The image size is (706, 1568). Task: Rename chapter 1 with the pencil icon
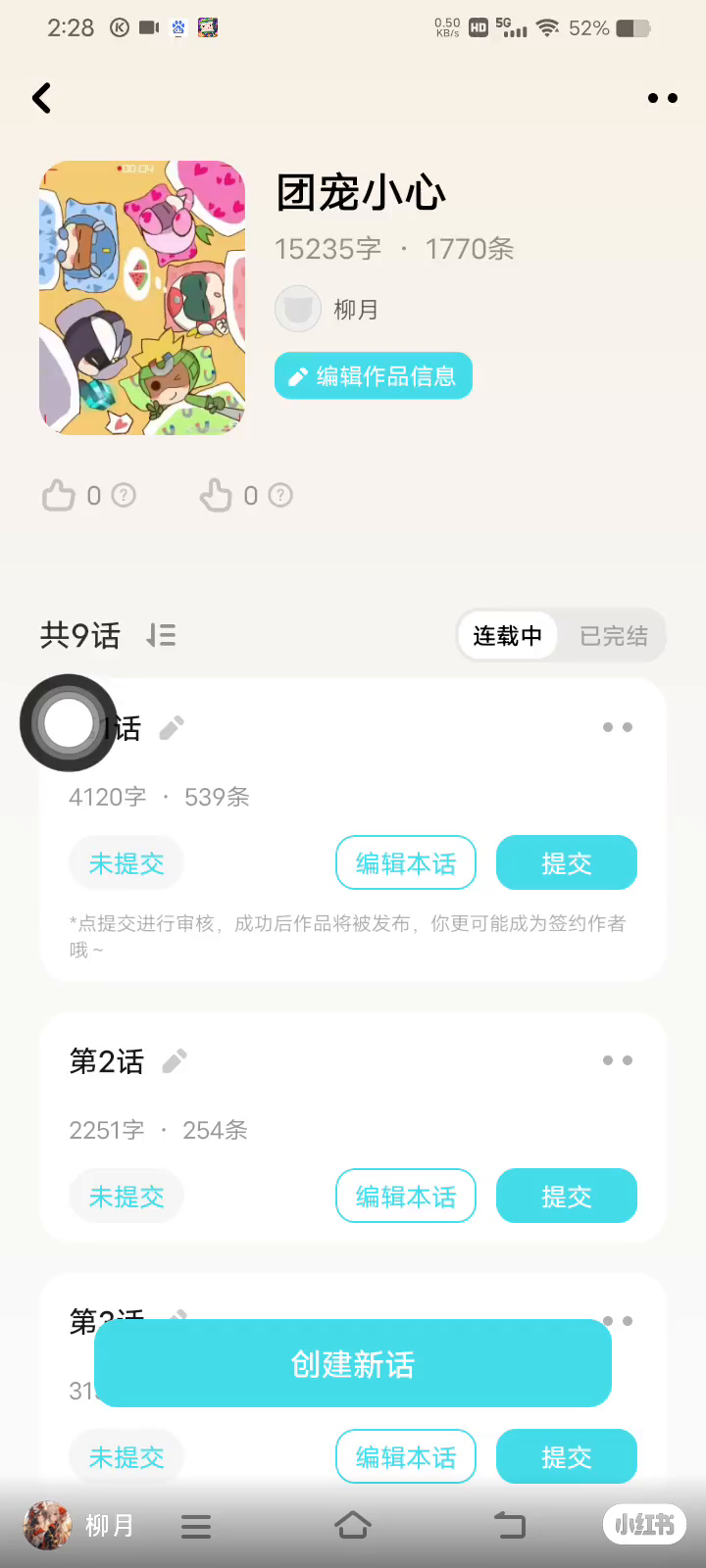click(x=172, y=728)
